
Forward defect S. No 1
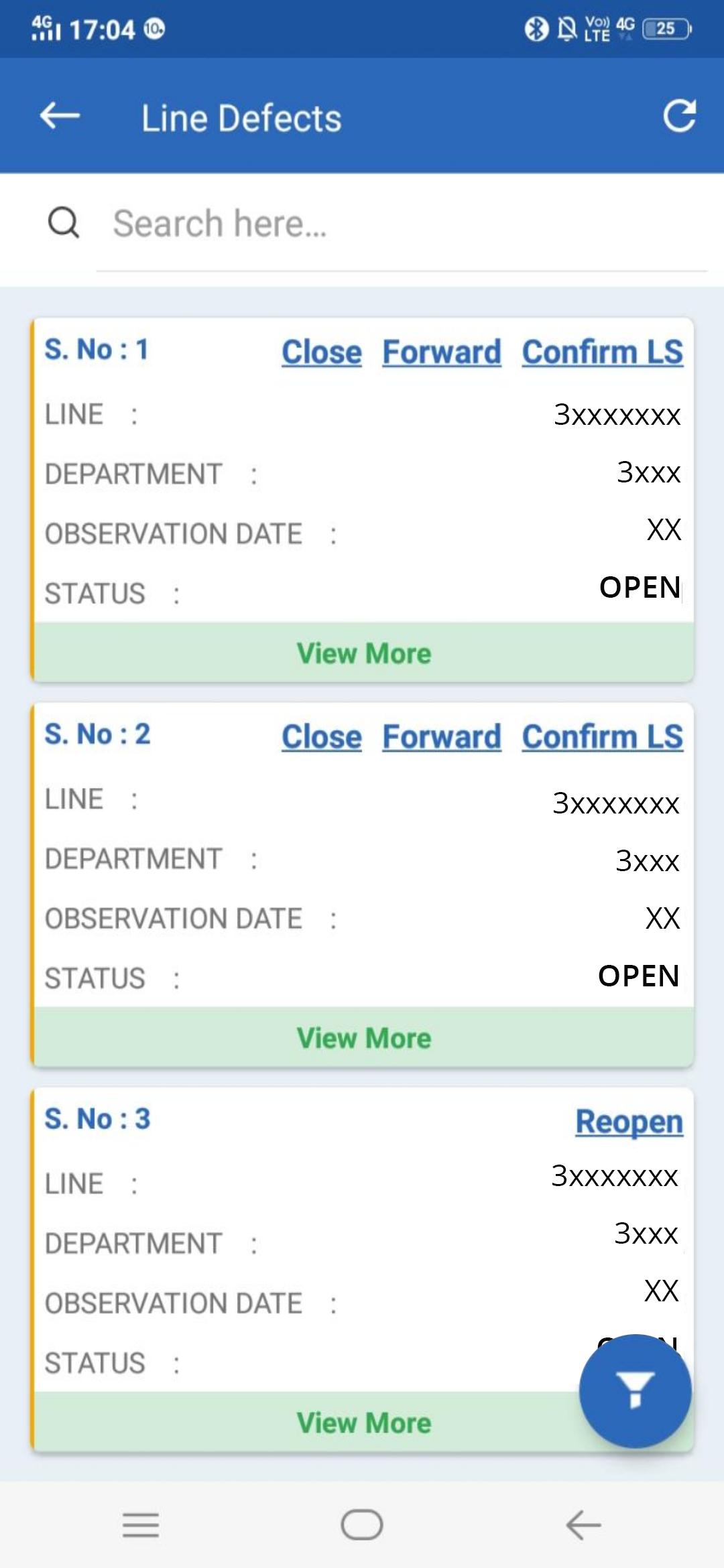pyautogui.click(x=441, y=352)
